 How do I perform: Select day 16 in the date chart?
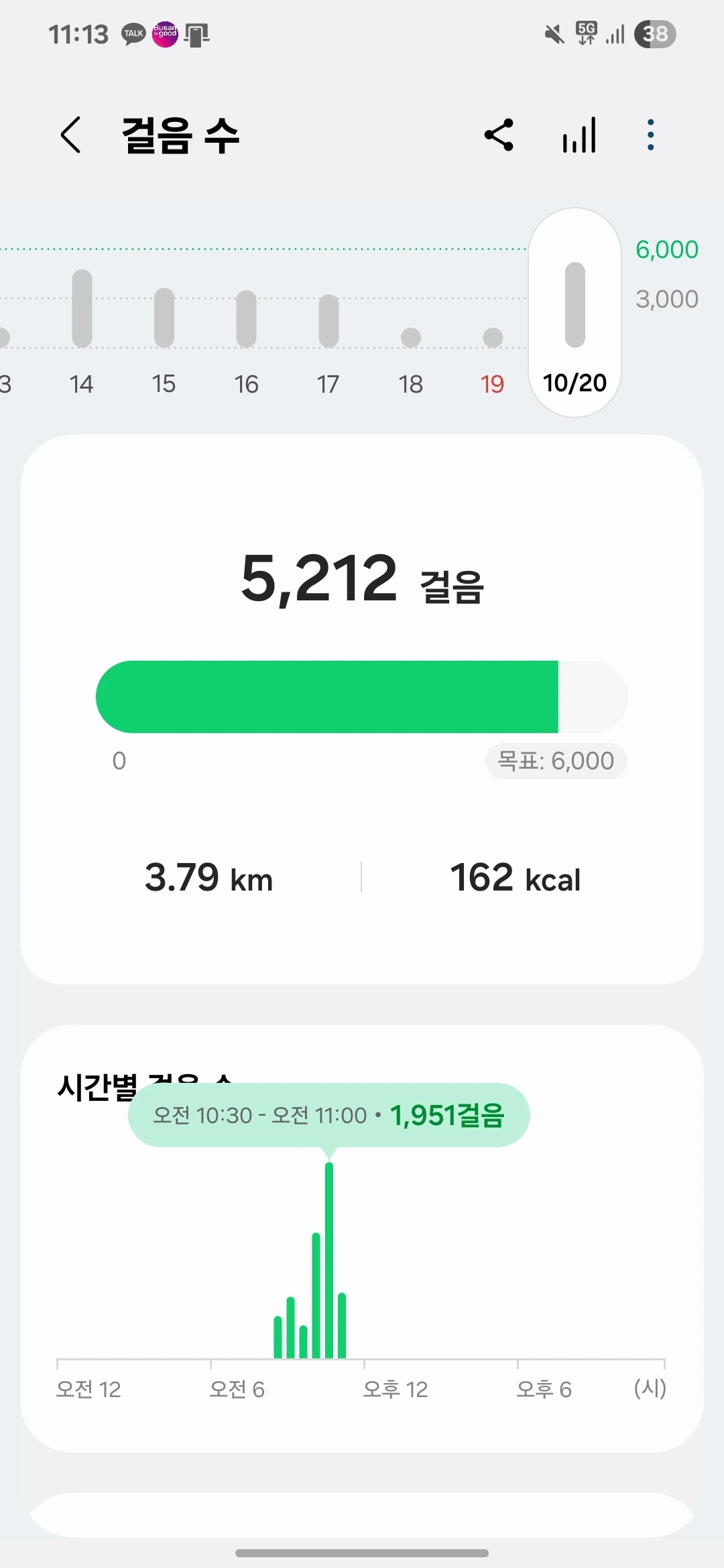coord(247,328)
